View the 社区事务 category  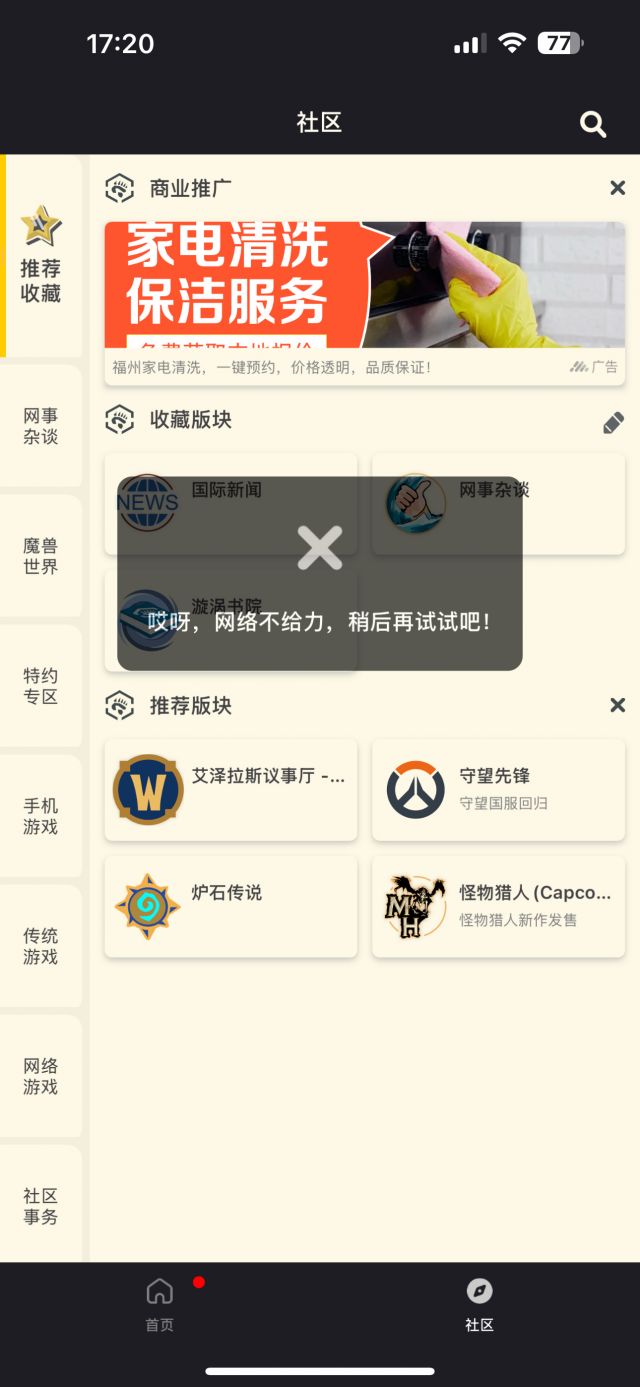(41, 1206)
